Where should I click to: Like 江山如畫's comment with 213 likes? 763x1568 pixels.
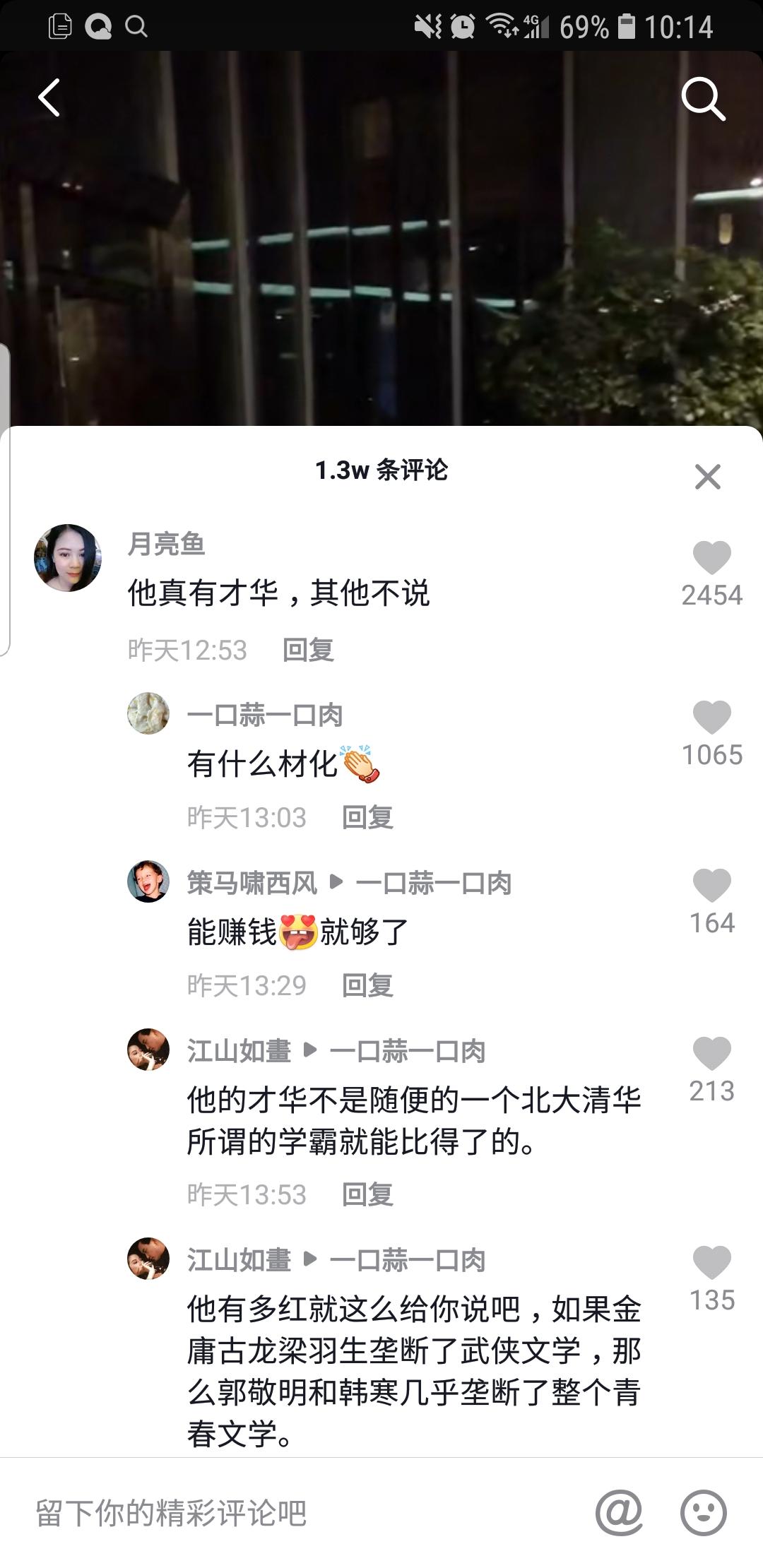[x=711, y=1054]
